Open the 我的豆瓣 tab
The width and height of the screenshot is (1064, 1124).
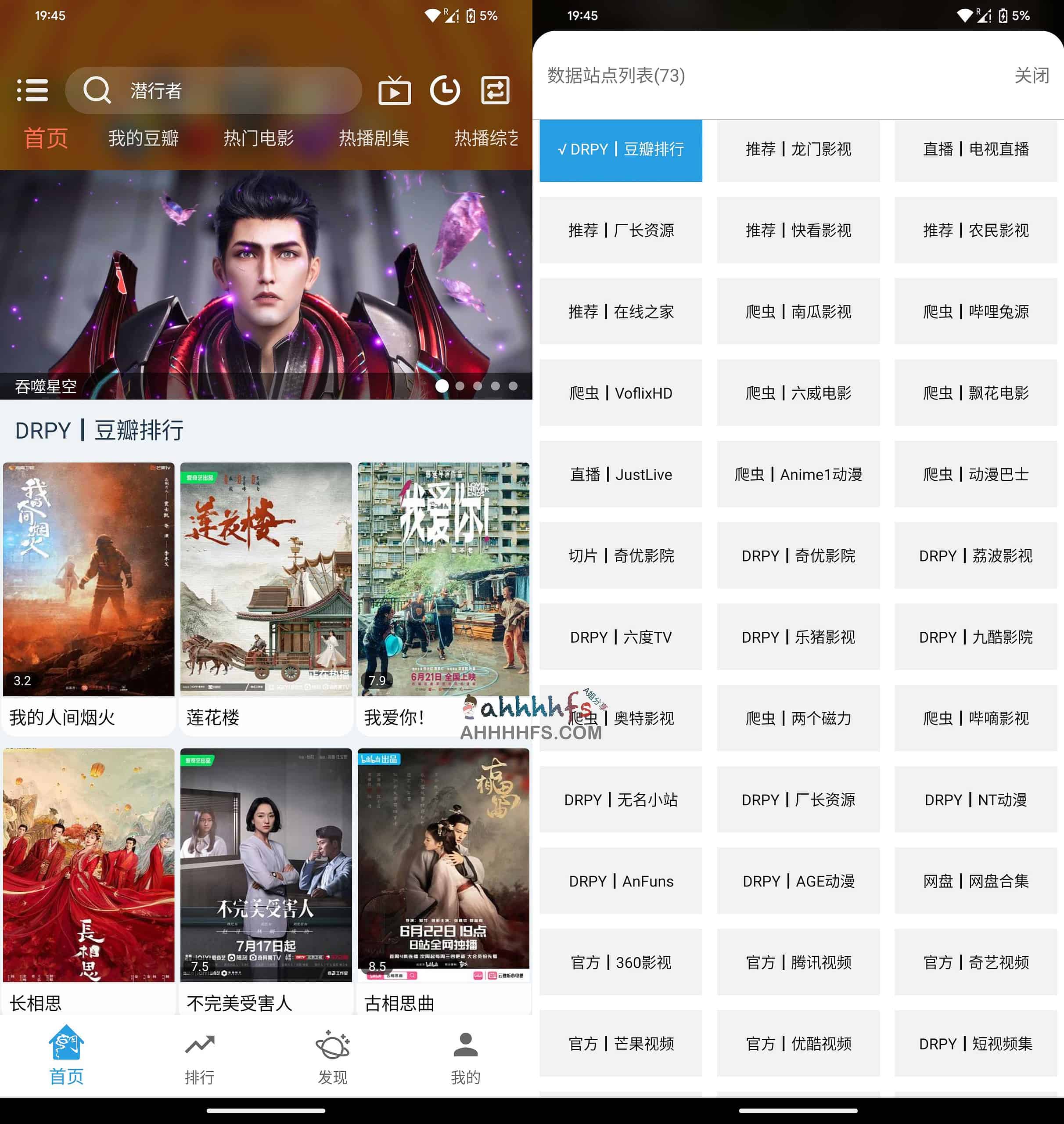coord(144,138)
